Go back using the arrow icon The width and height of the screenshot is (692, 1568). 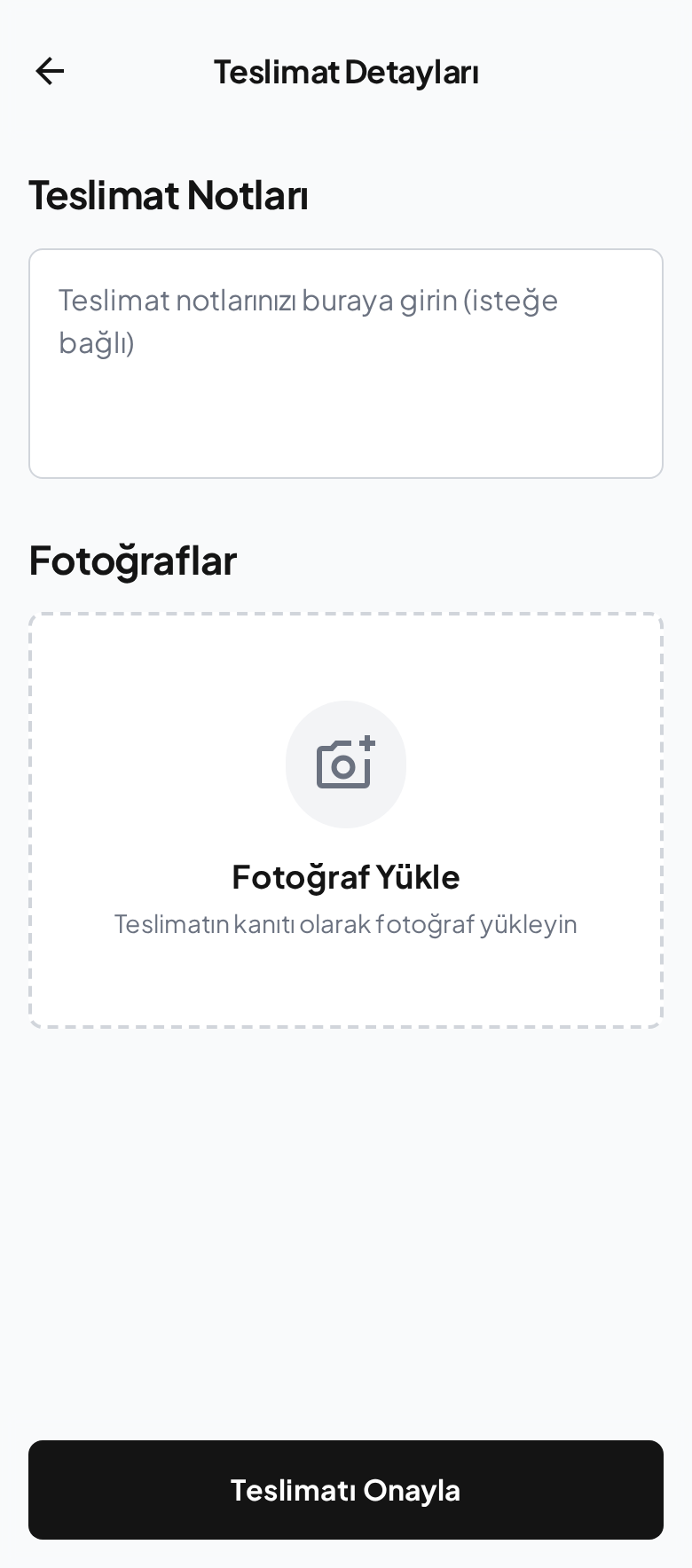(50, 71)
